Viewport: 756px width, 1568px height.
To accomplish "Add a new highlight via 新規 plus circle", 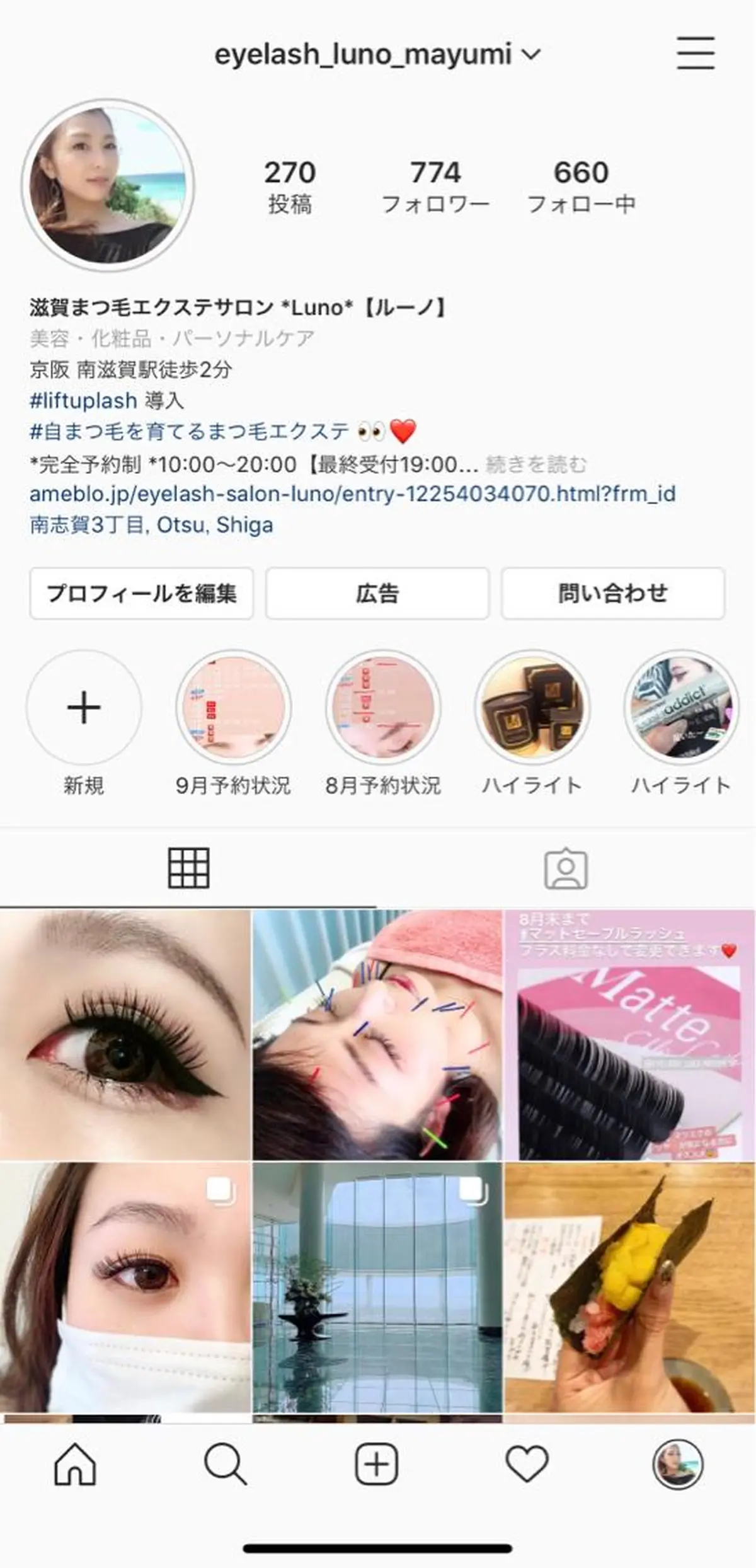I will [83, 708].
